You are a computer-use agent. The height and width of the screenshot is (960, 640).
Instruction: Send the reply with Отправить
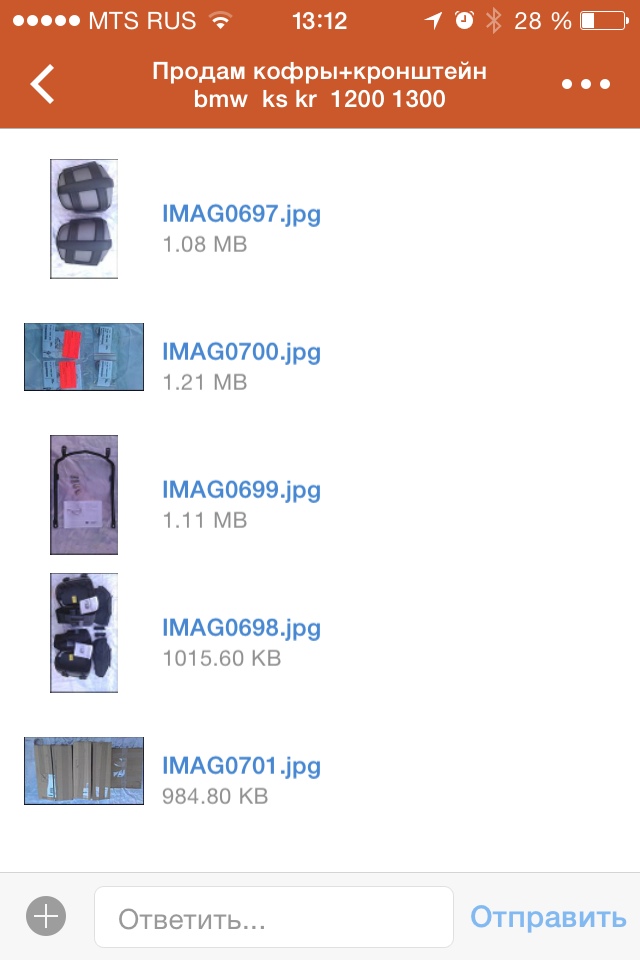(548, 917)
